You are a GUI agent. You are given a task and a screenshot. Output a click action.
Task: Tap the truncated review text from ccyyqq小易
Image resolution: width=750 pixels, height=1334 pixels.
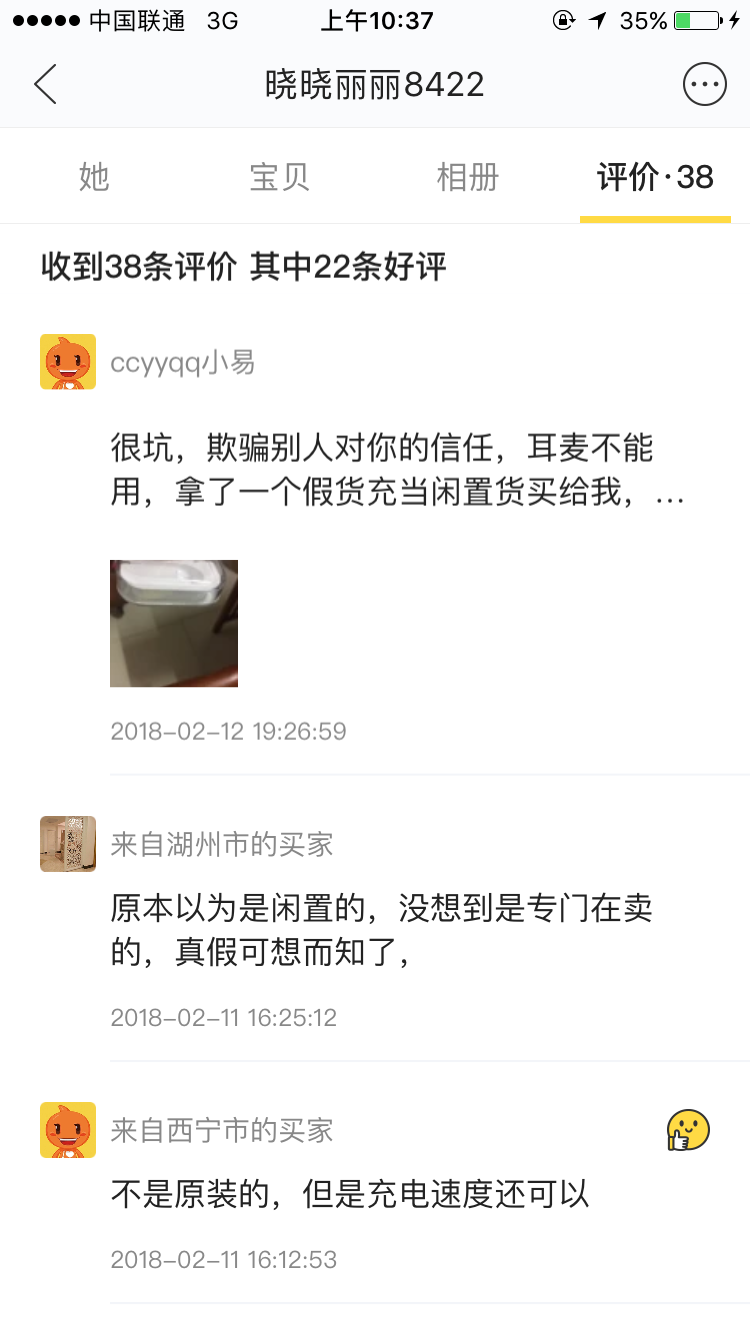coord(380,470)
